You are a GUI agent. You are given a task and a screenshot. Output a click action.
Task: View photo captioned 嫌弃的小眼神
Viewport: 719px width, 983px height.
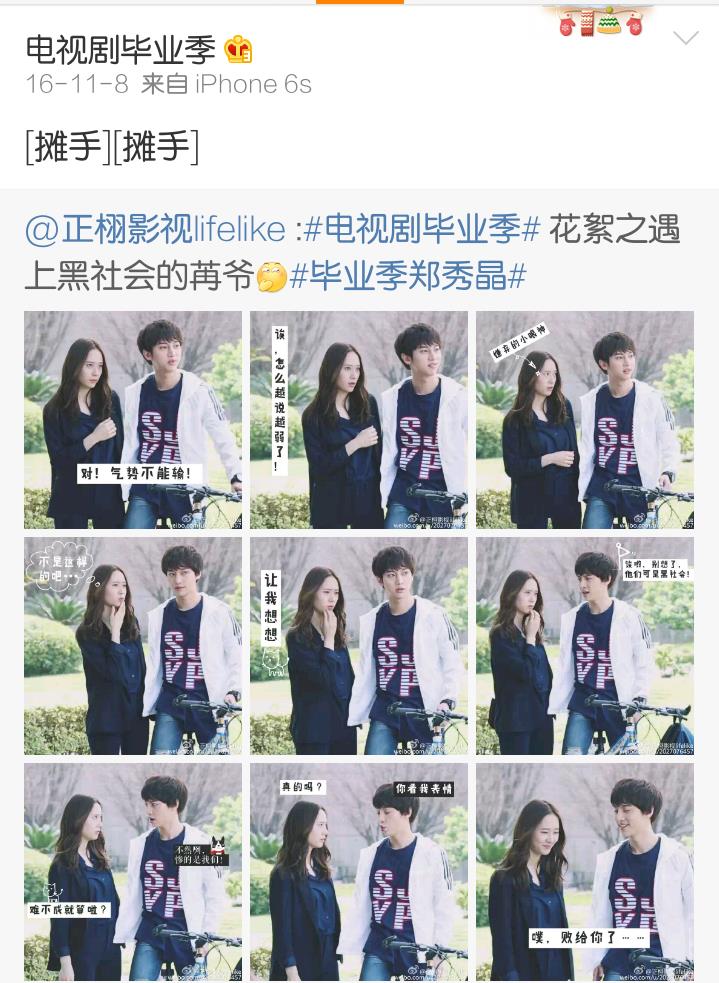point(585,420)
